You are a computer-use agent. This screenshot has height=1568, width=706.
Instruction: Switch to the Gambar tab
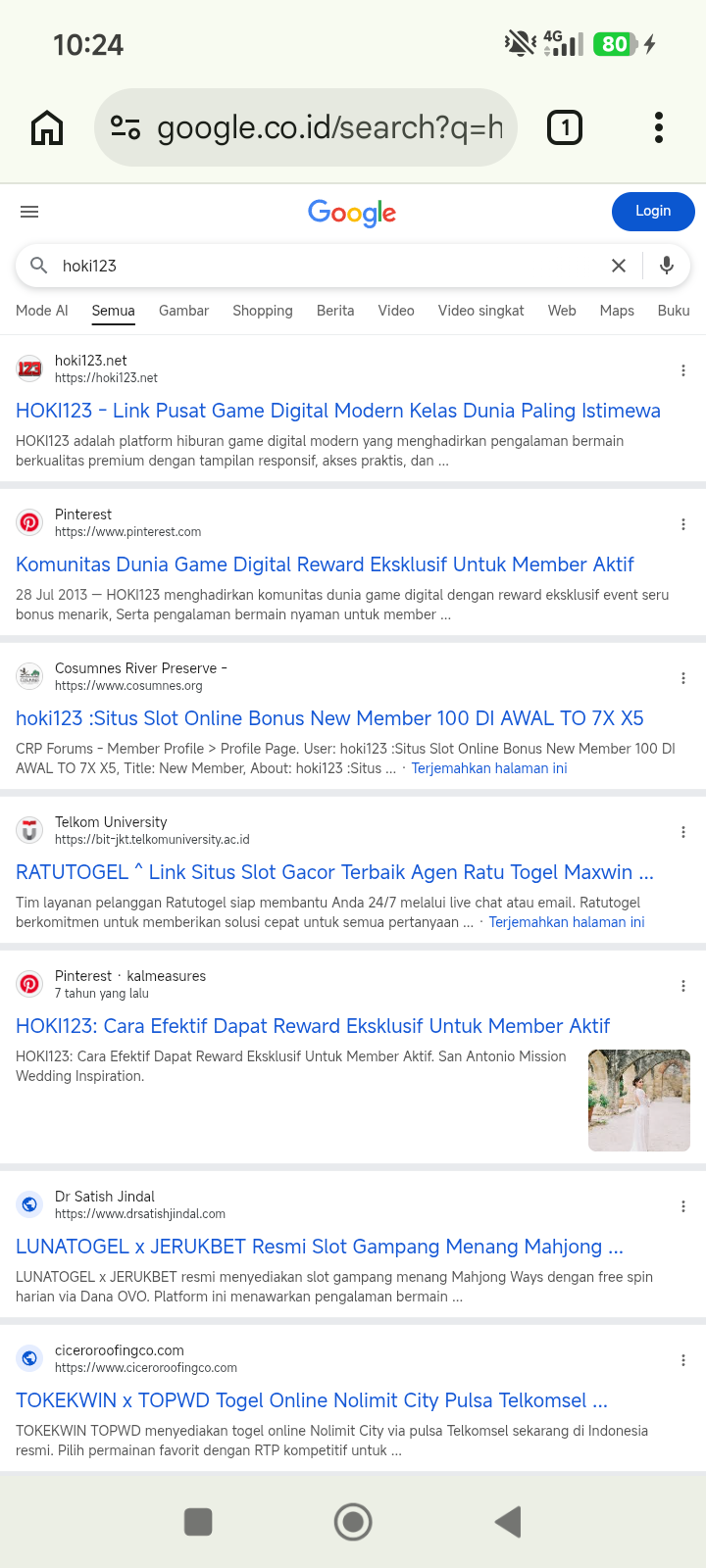[183, 311]
